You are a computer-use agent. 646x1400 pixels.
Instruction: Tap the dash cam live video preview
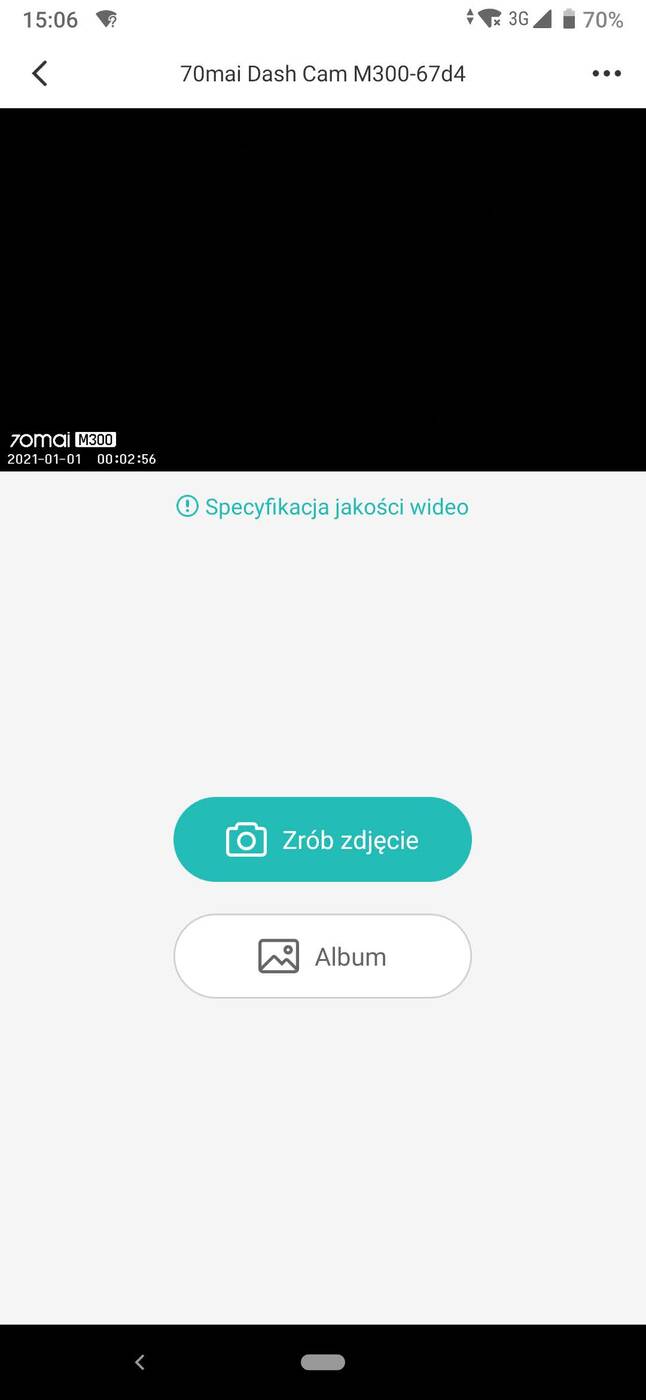click(x=322, y=289)
